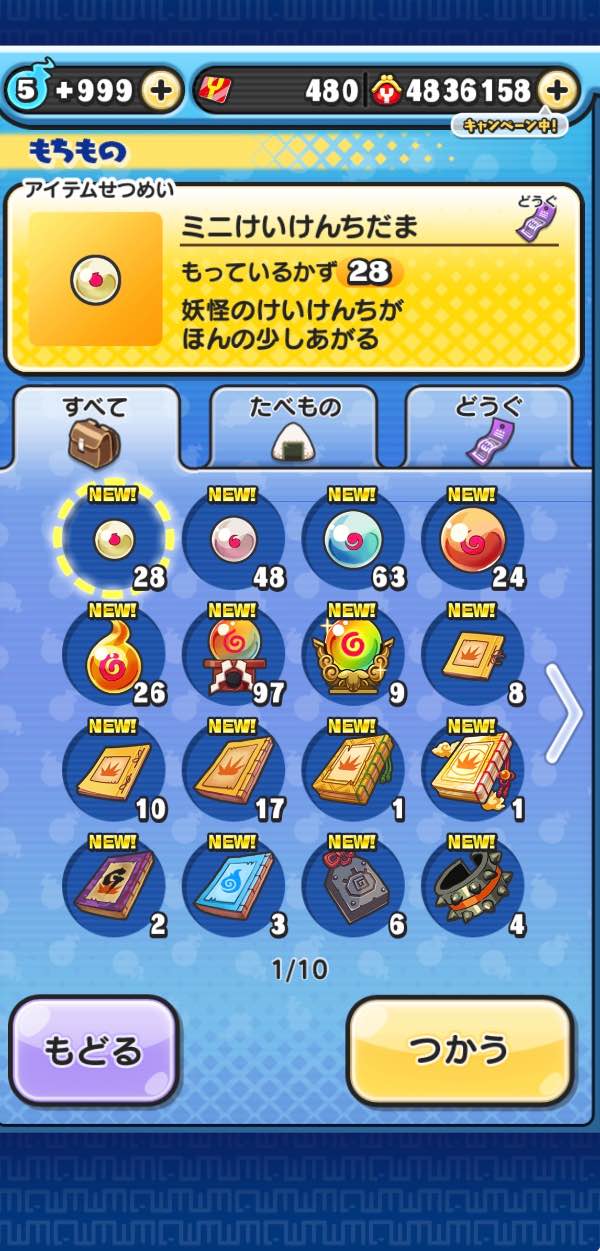
Task: Add more currency with the plus by 4836158
Action: (x=558, y=91)
